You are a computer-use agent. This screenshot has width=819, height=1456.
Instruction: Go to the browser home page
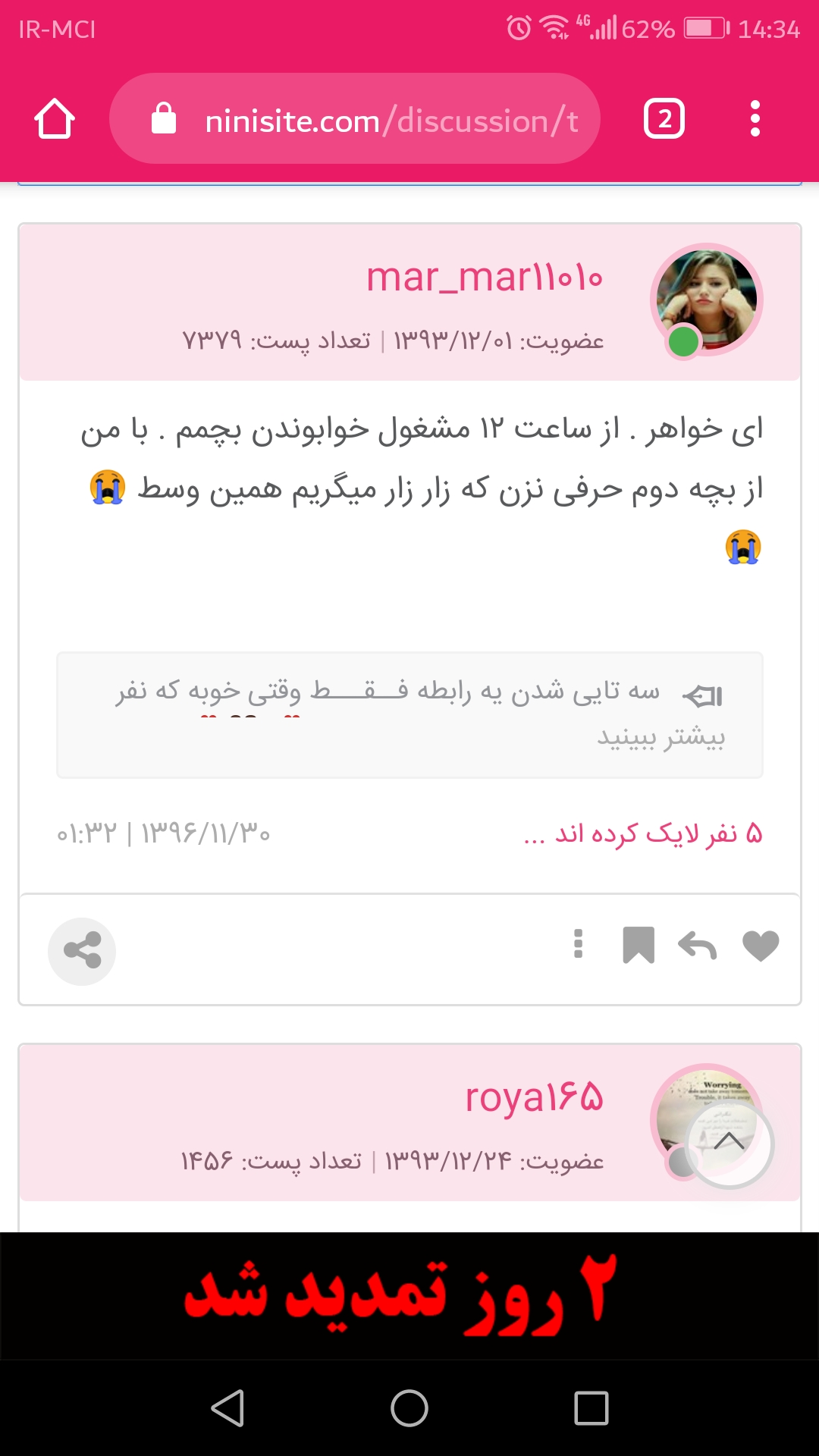point(55,119)
